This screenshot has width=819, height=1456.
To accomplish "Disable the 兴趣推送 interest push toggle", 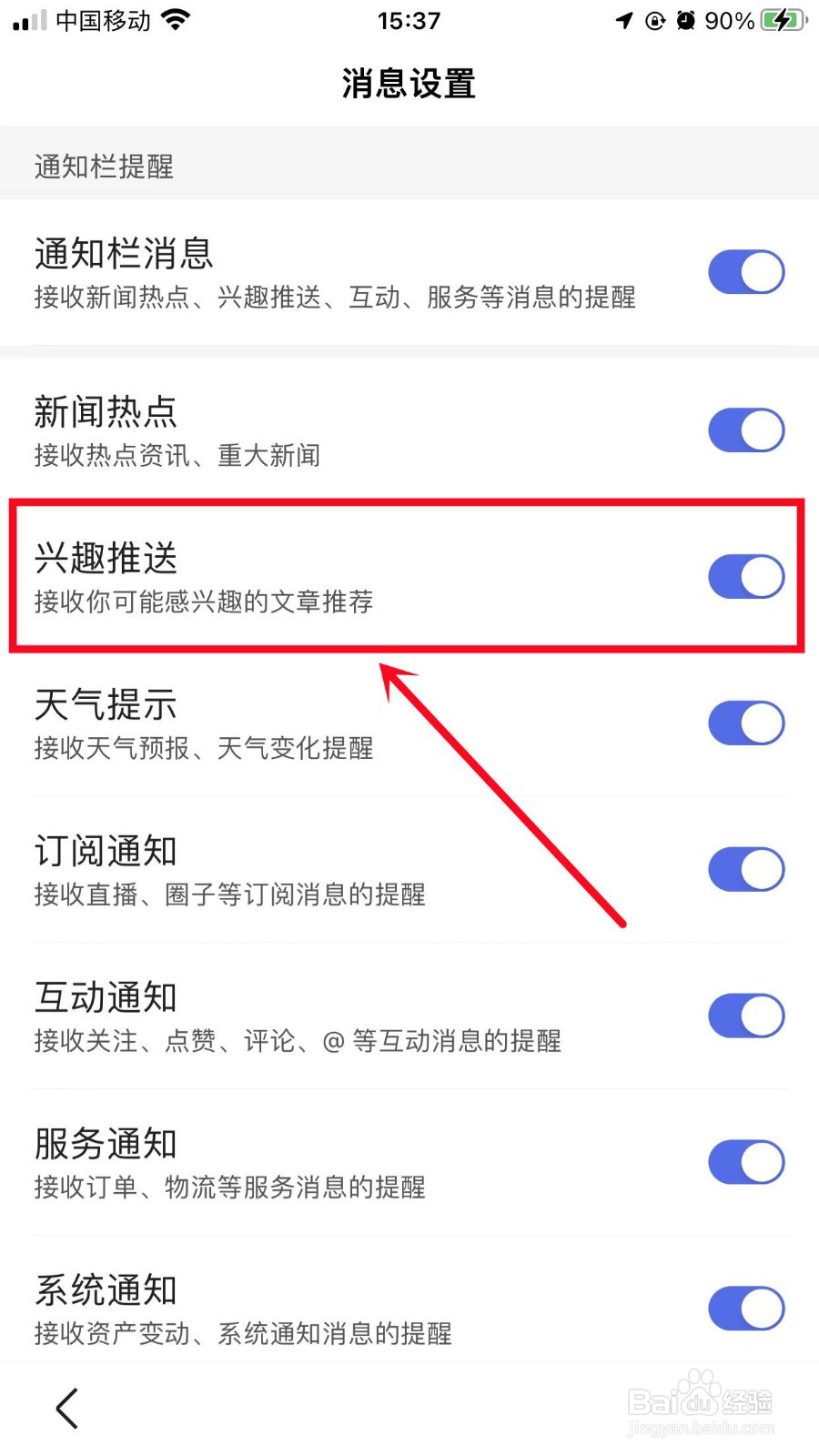I will (x=746, y=576).
